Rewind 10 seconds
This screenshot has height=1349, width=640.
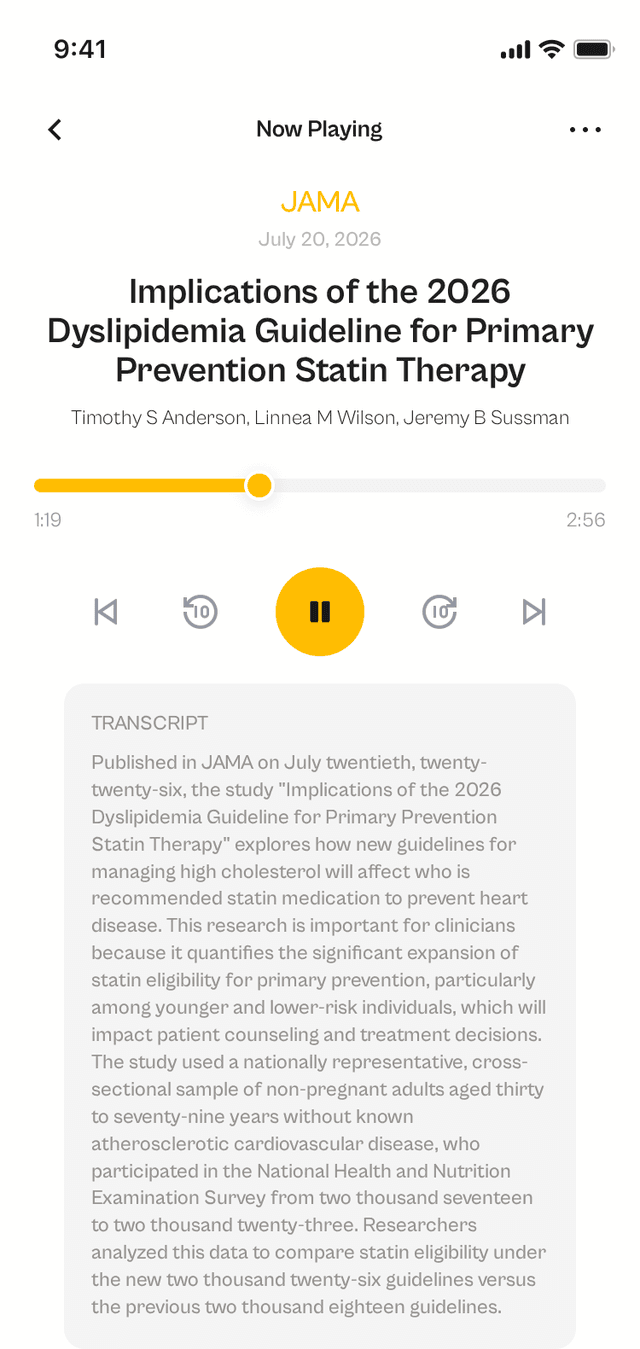click(201, 611)
